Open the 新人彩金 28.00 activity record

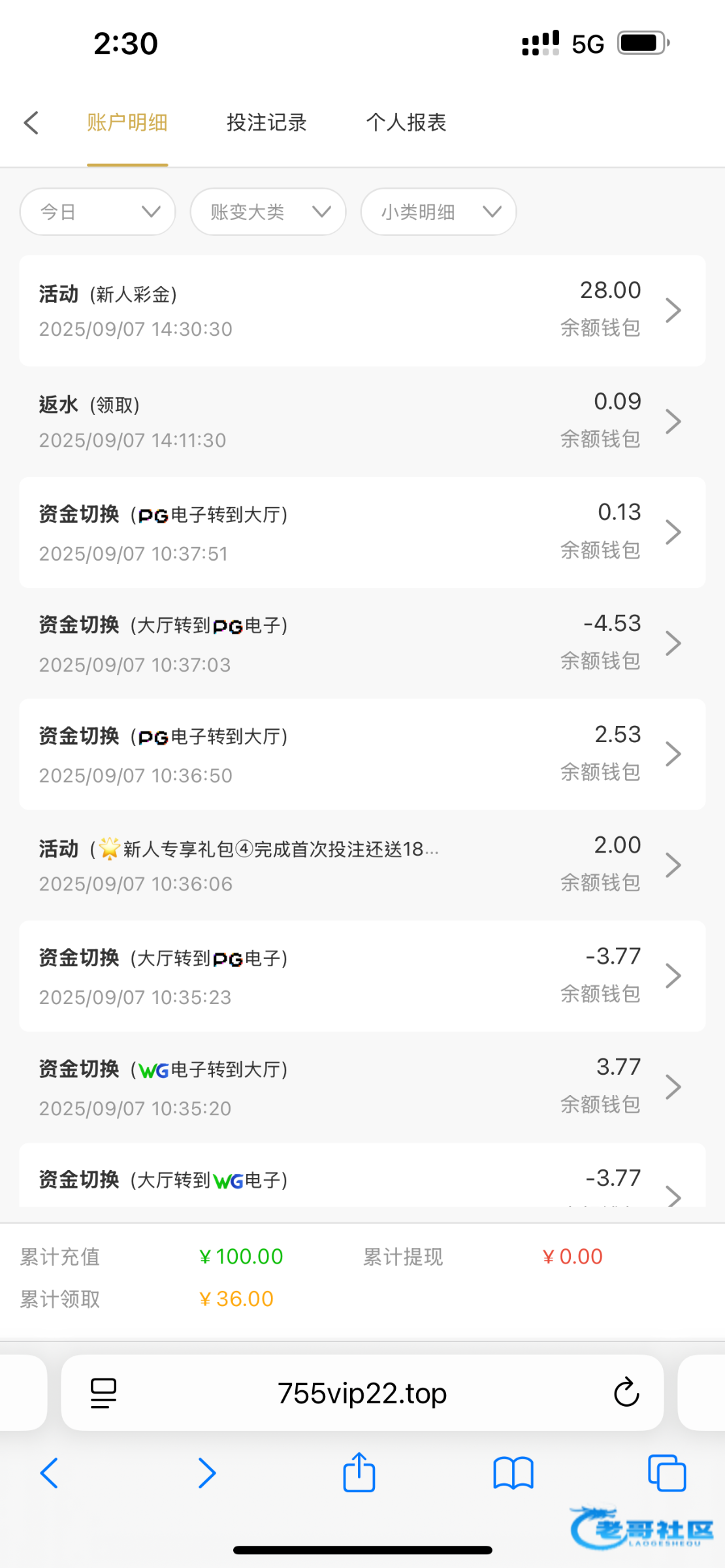(x=362, y=310)
